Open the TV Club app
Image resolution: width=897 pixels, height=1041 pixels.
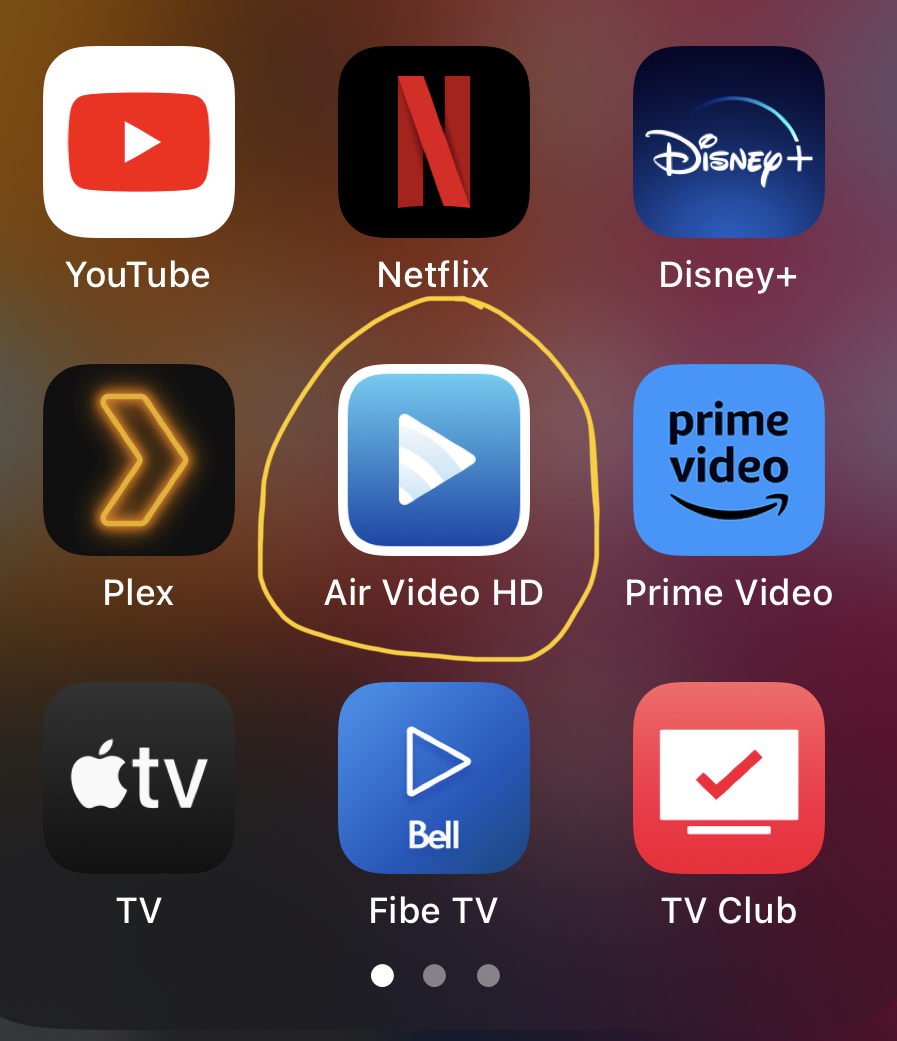point(729,777)
